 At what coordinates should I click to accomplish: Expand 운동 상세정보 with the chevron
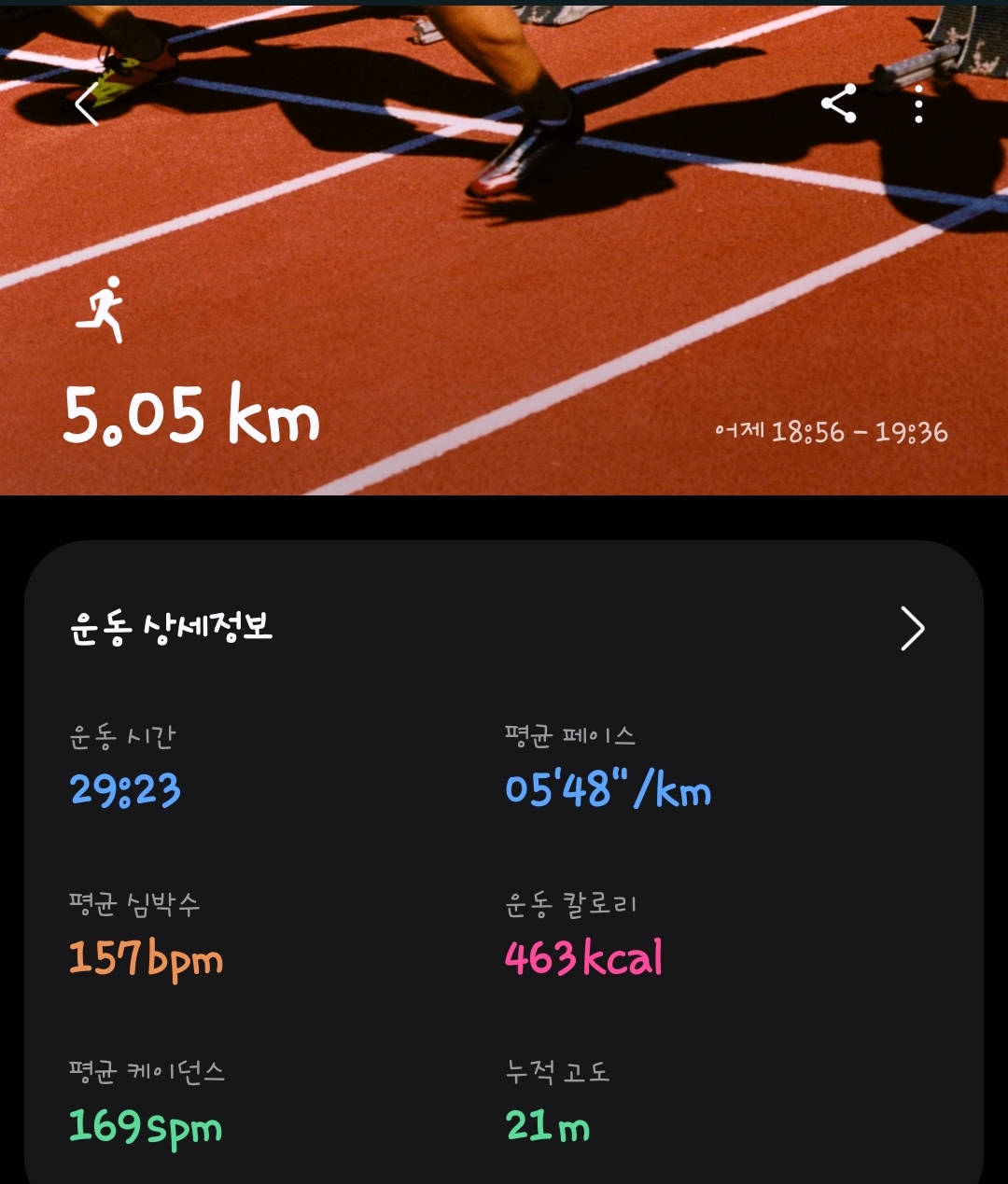tap(912, 628)
